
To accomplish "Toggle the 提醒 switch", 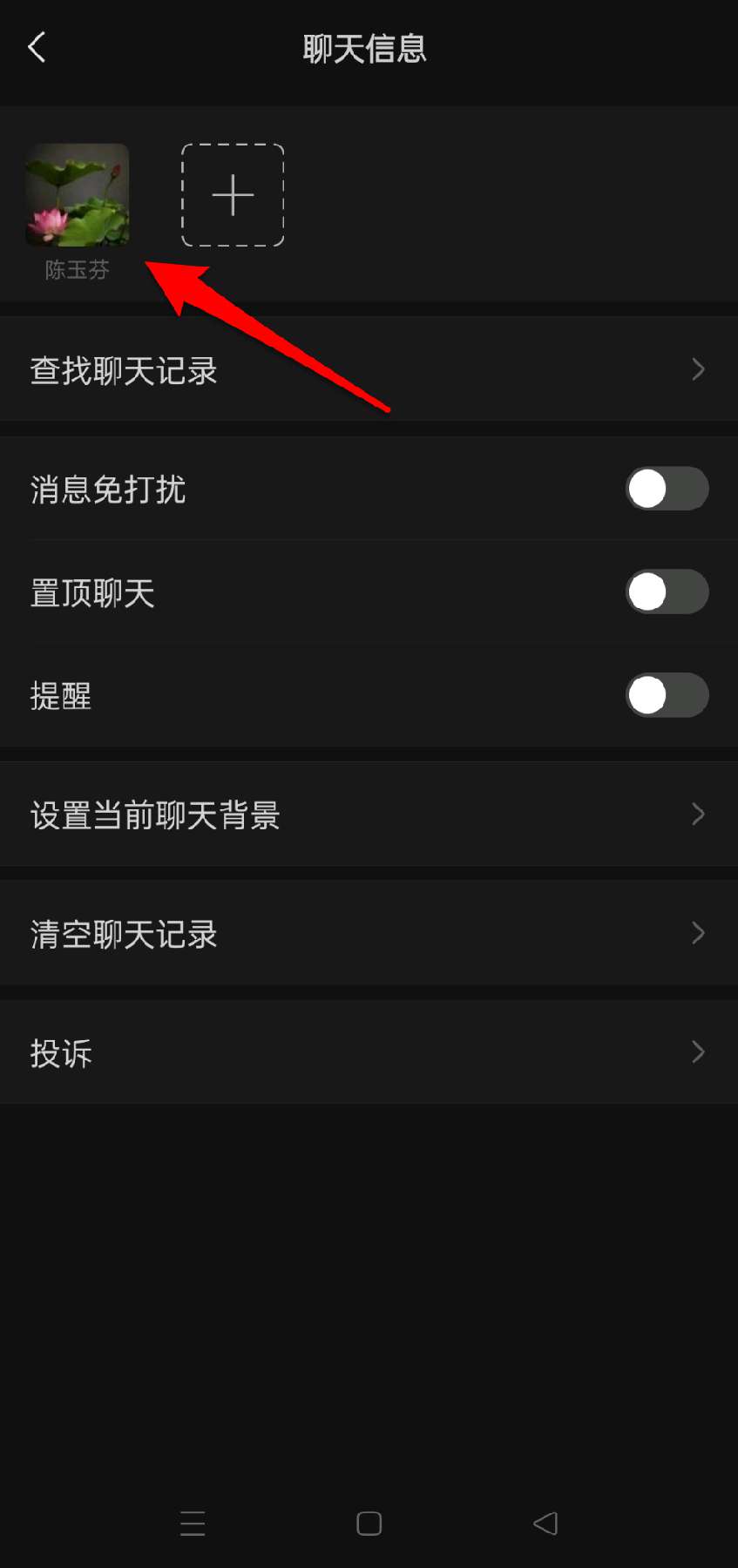I will [x=667, y=695].
